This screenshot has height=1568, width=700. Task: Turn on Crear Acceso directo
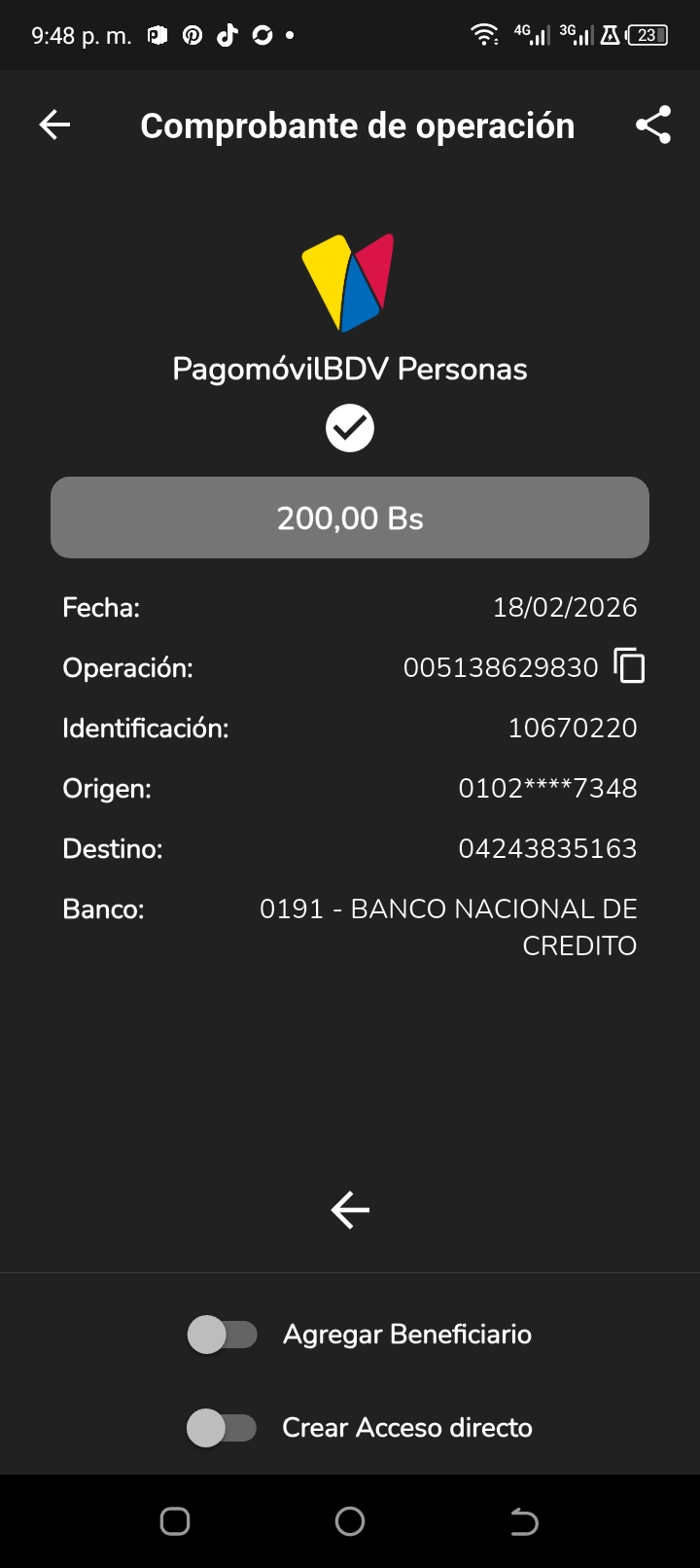click(x=223, y=1428)
